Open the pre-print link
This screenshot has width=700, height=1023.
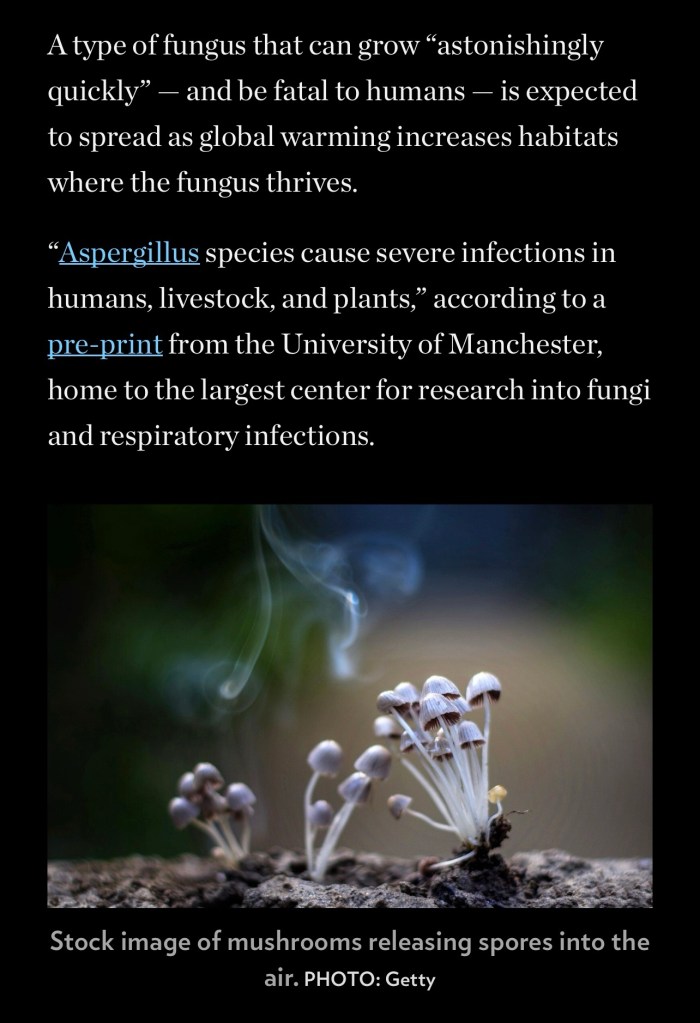tap(104, 345)
